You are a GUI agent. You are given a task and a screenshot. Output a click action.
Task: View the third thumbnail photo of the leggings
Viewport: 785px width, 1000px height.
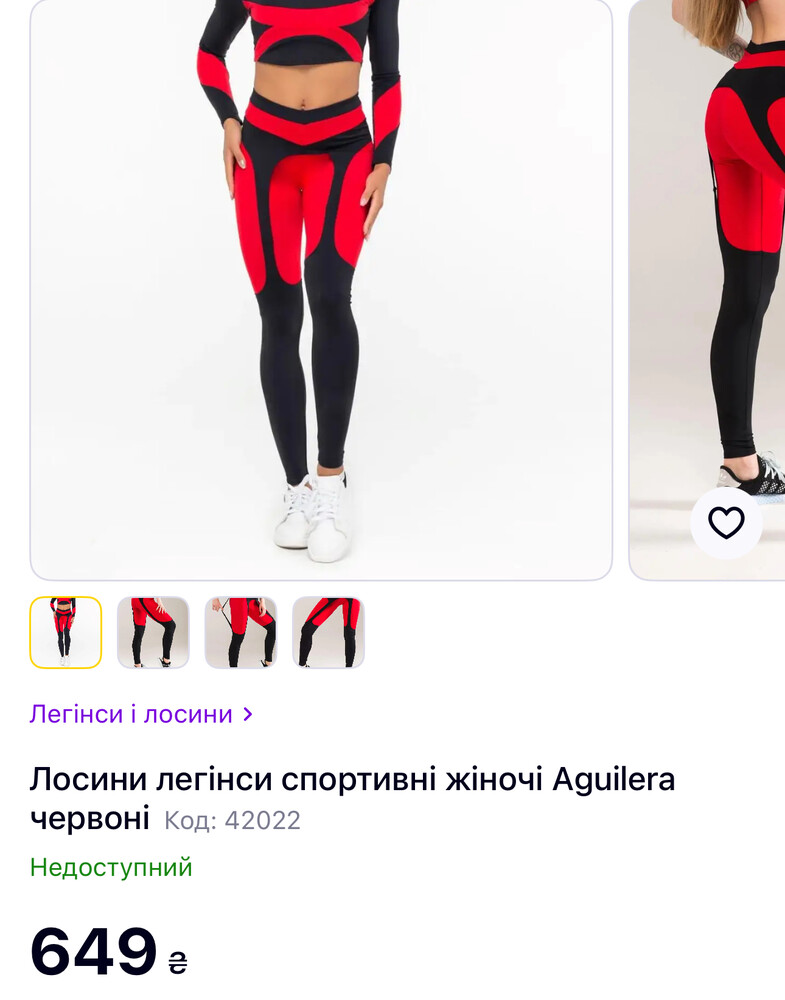[241, 632]
